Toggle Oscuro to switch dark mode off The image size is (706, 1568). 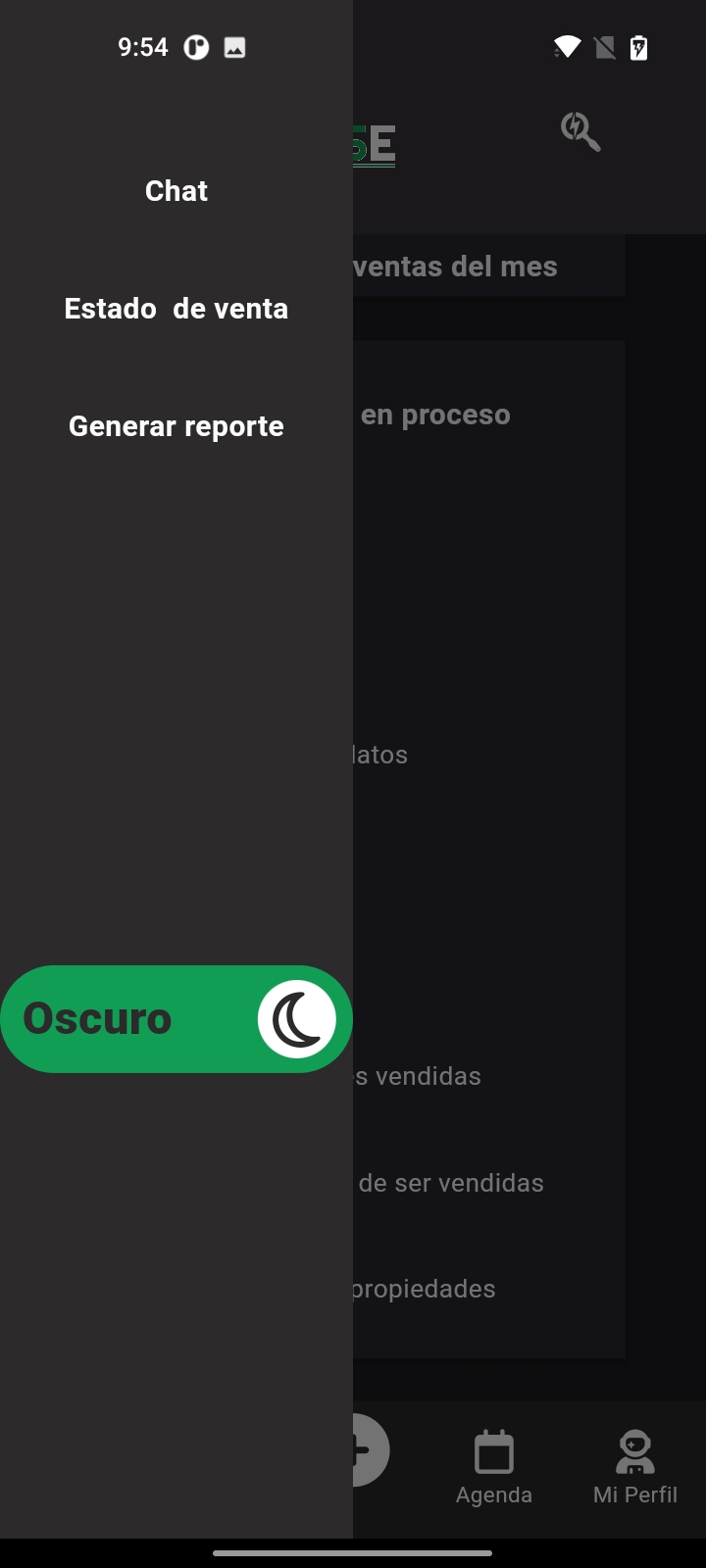pos(176,1019)
